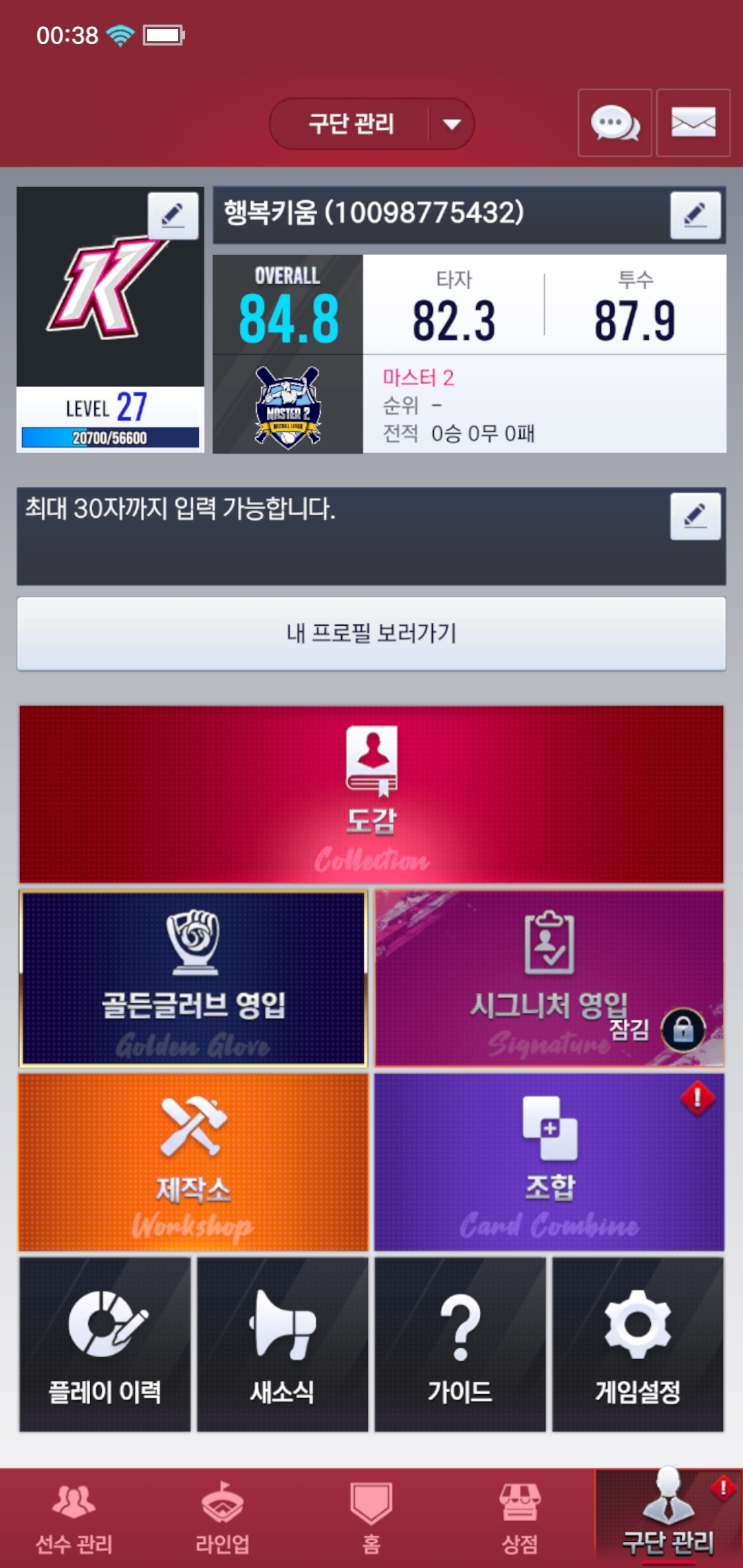Select the locked 시그니처 영입 tile
This screenshot has width=743, height=1568.
(549, 979)
